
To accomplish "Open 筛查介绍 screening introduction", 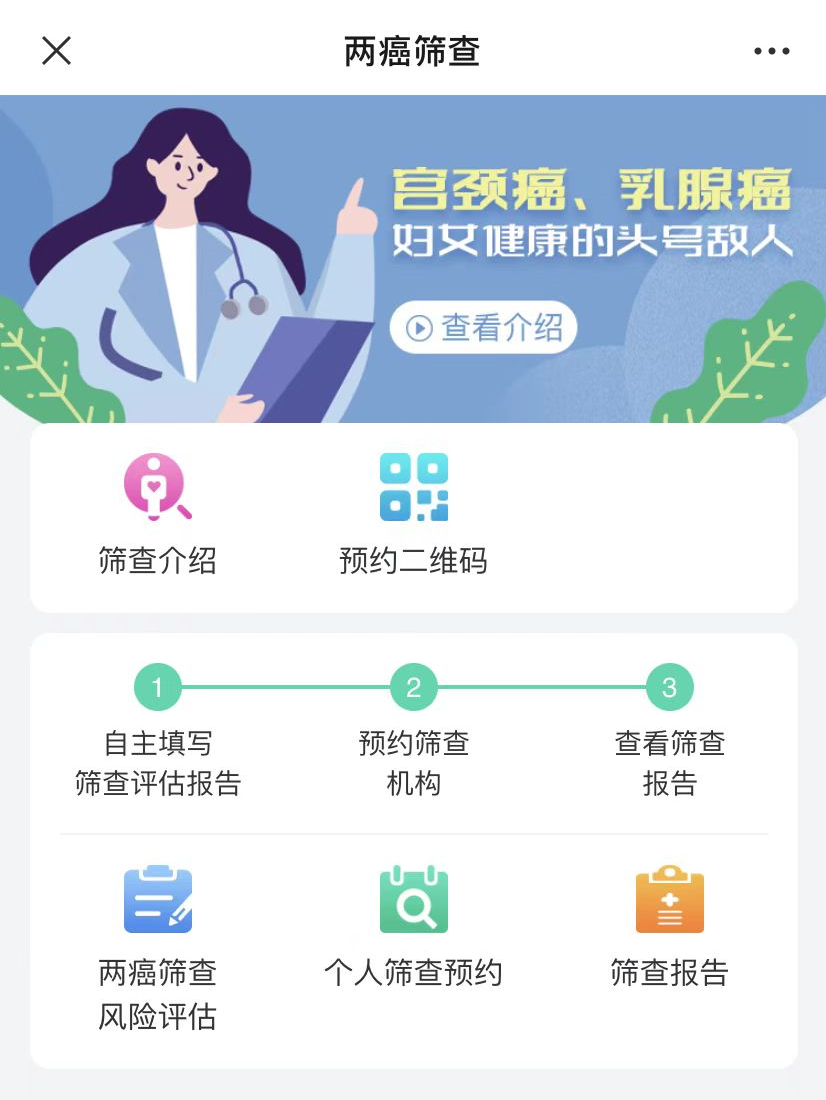I will coord(157,514).
